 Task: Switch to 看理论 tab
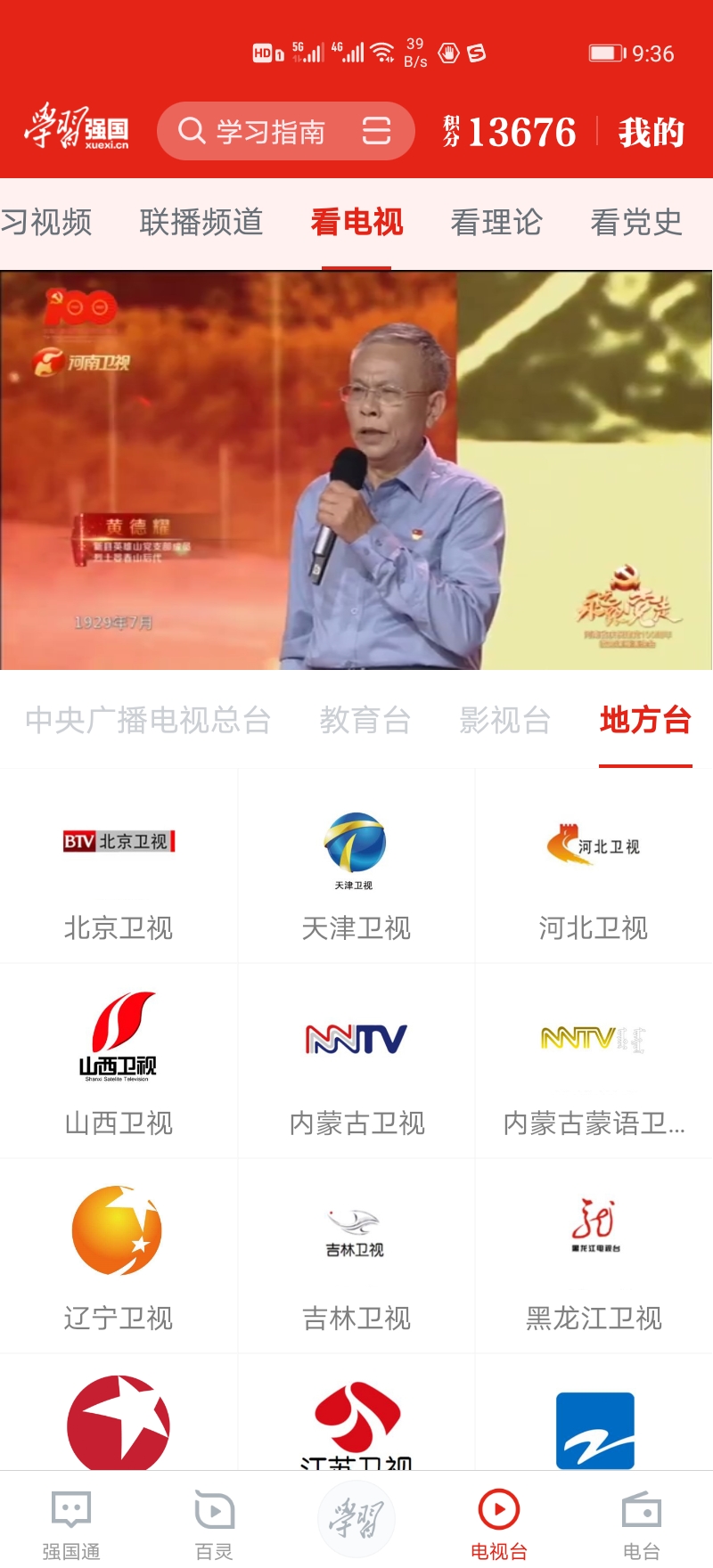496,222
